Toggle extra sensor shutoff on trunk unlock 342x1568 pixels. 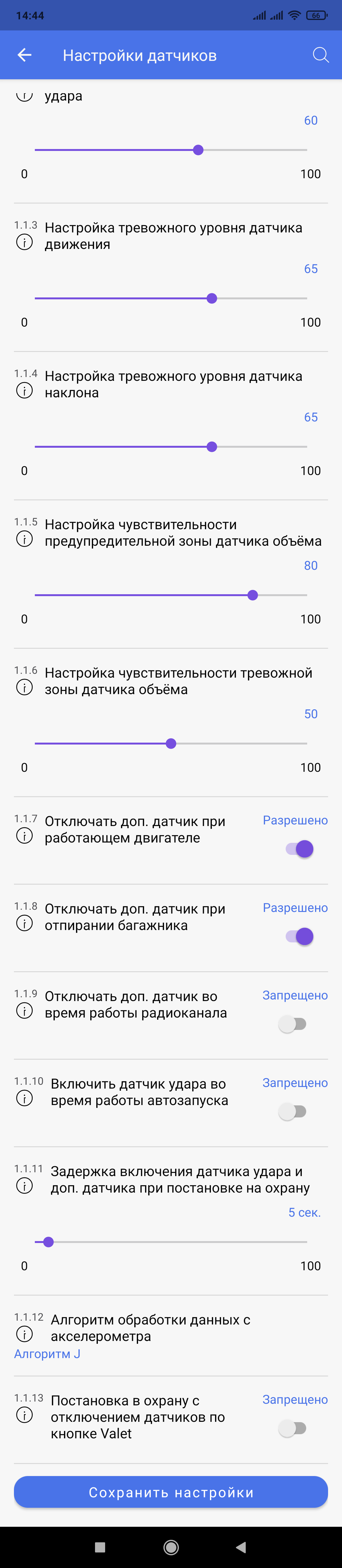tap(300, 936)
